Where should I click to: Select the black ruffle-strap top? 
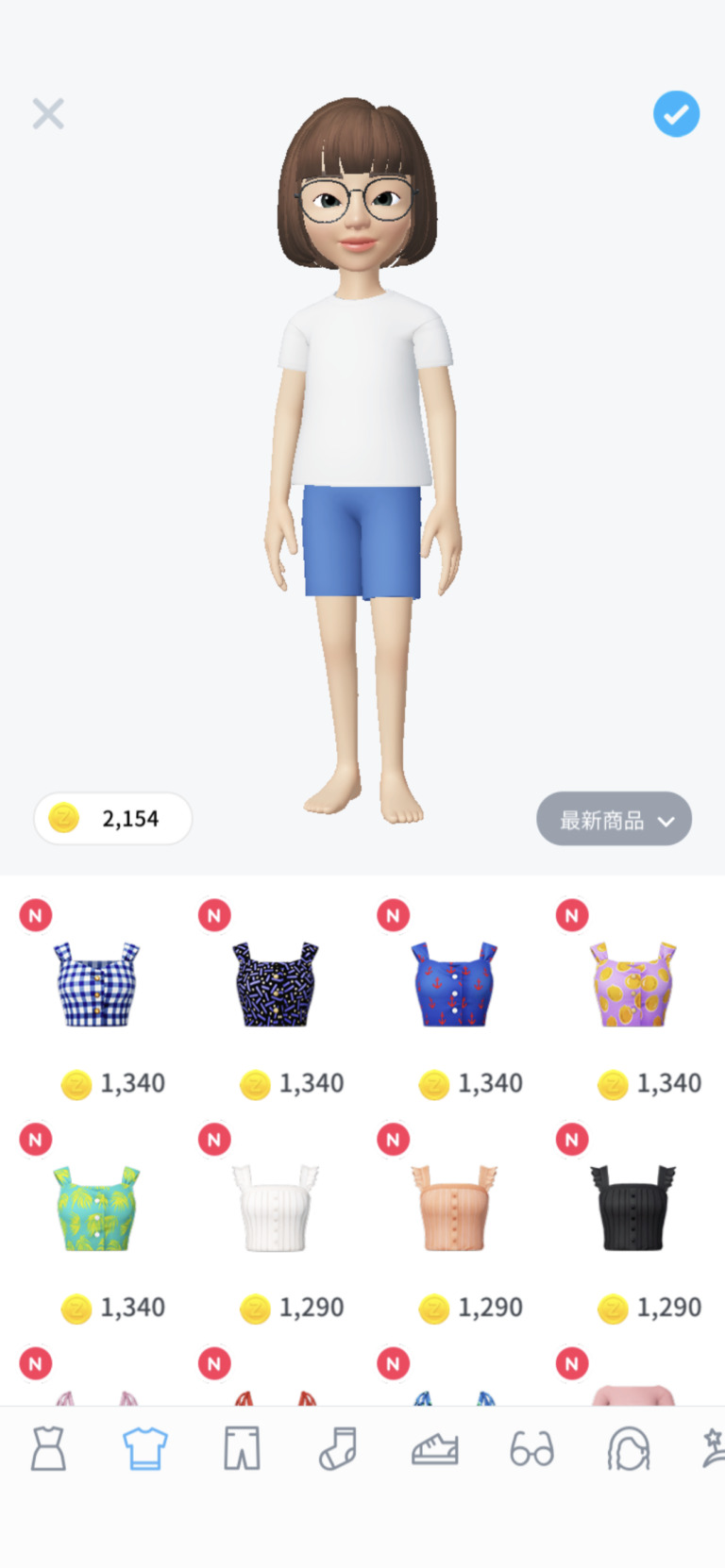coord(633,1208)
